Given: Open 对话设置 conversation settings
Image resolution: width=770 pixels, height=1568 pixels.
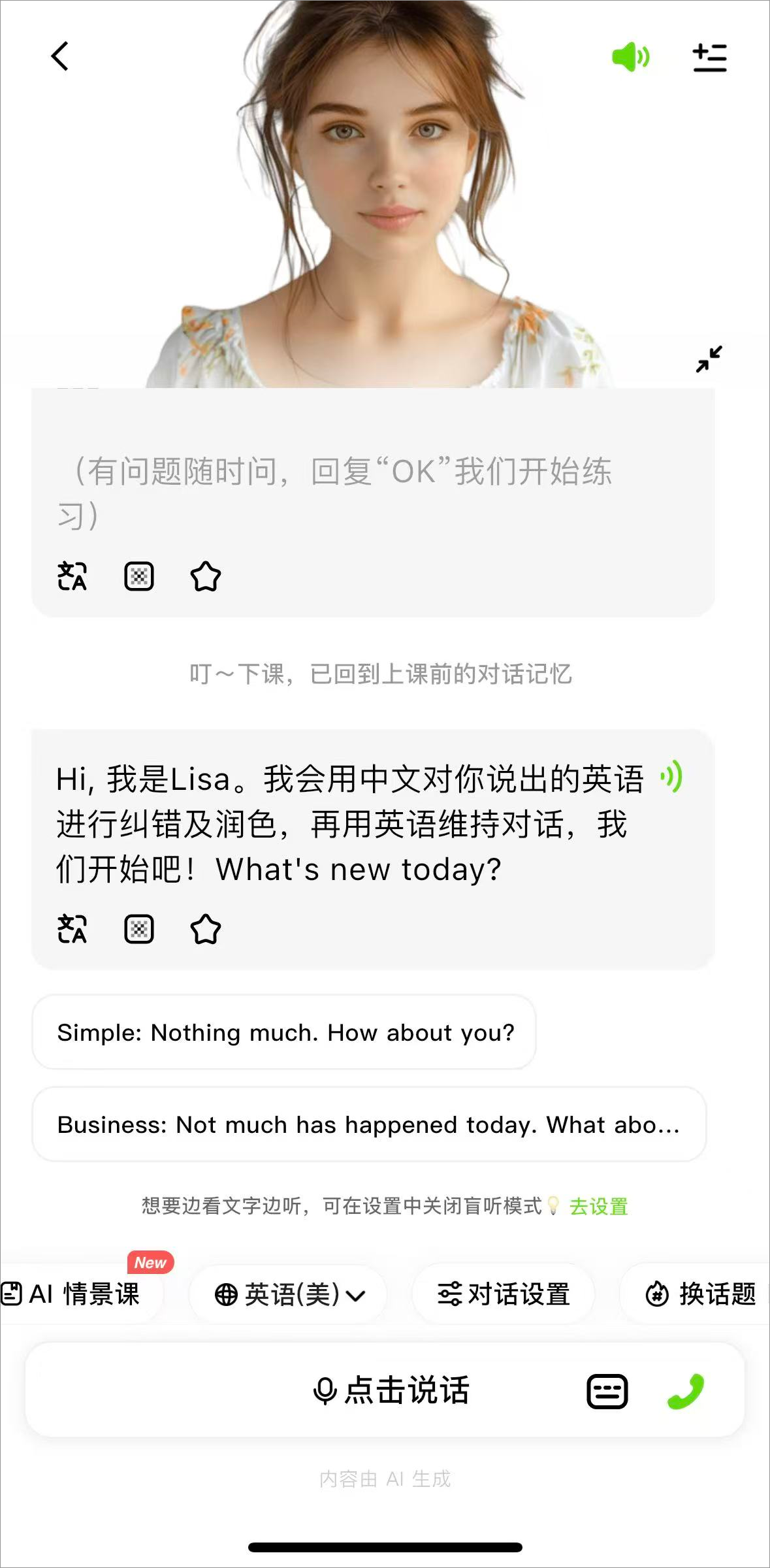Looking at the screenshot, I should coord(504,1294).
